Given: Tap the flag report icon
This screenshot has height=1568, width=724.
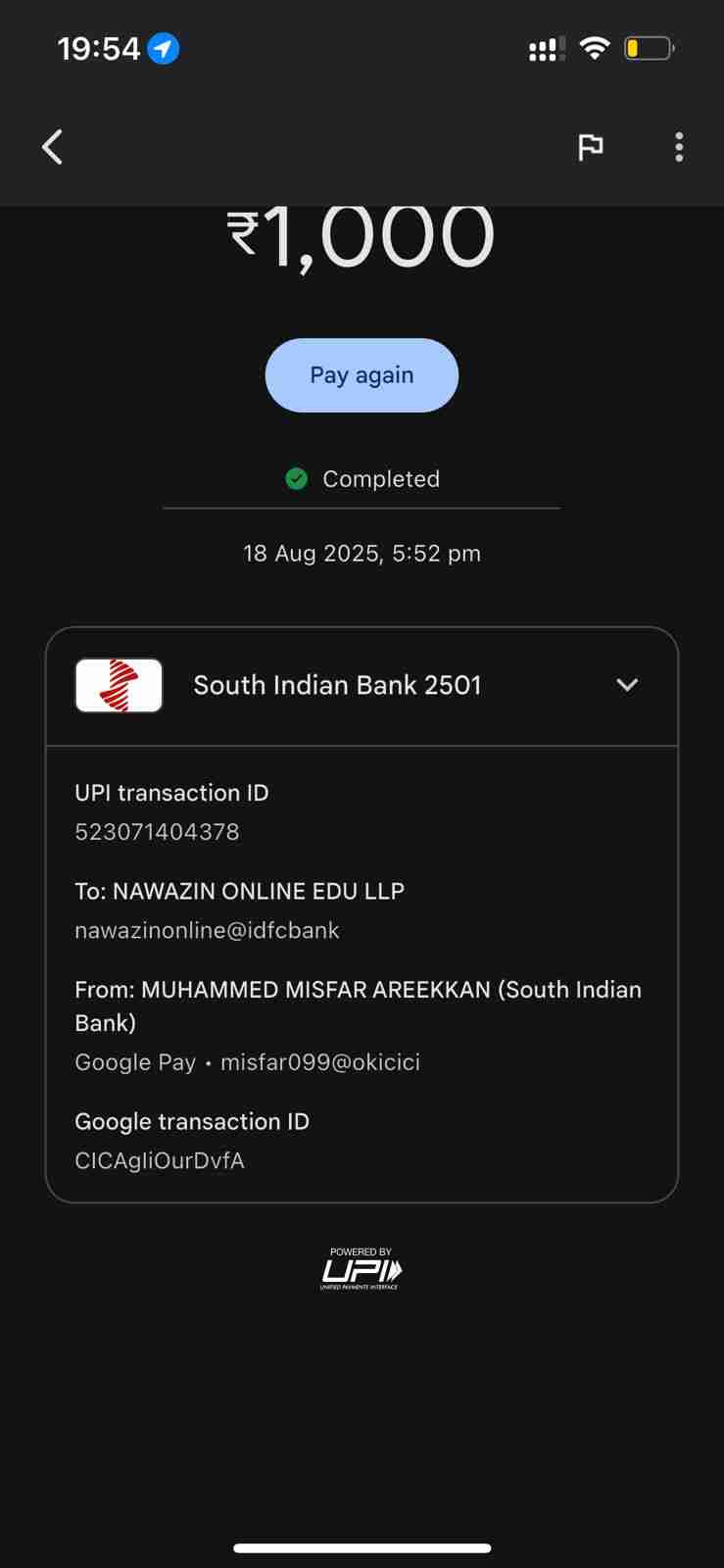Looking at the screenshot, I should tap(590, 147).
